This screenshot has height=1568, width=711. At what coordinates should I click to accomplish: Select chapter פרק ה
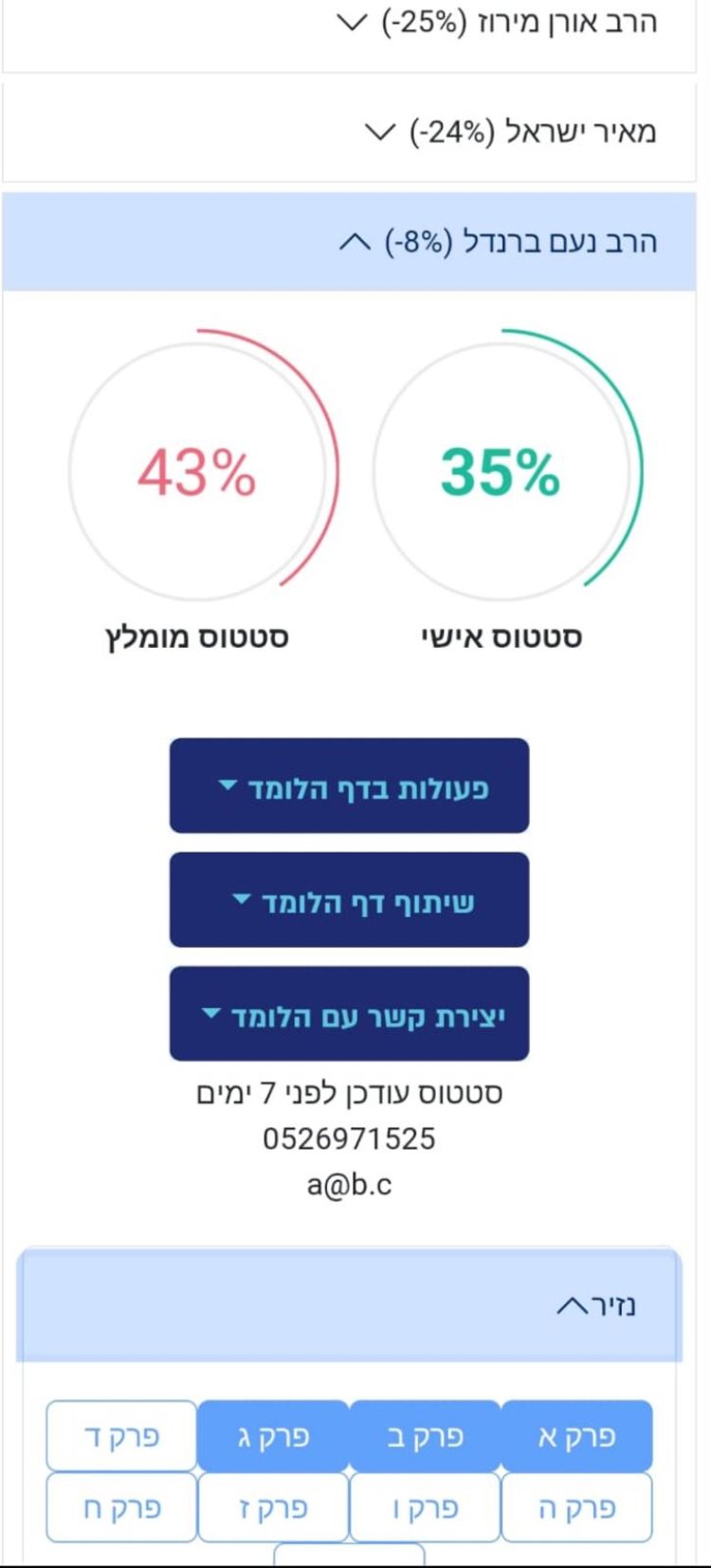pos(576,1507)
